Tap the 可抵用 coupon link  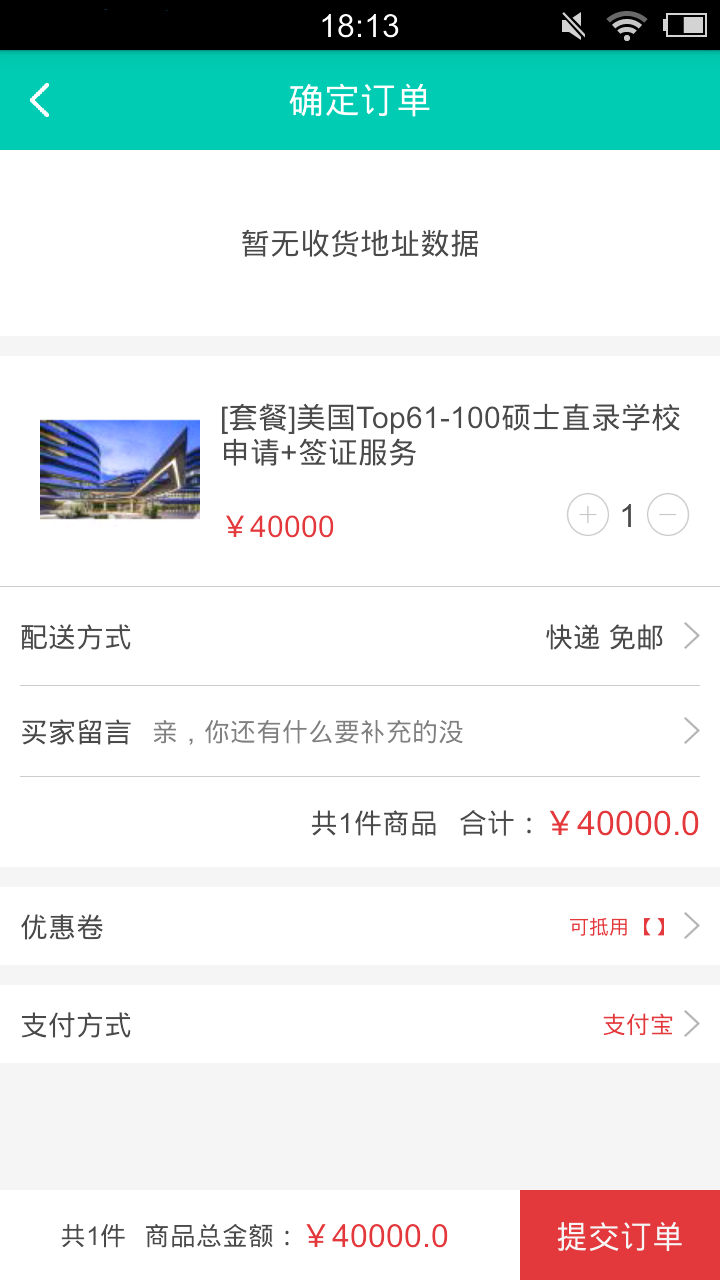(x=618, y=925)
